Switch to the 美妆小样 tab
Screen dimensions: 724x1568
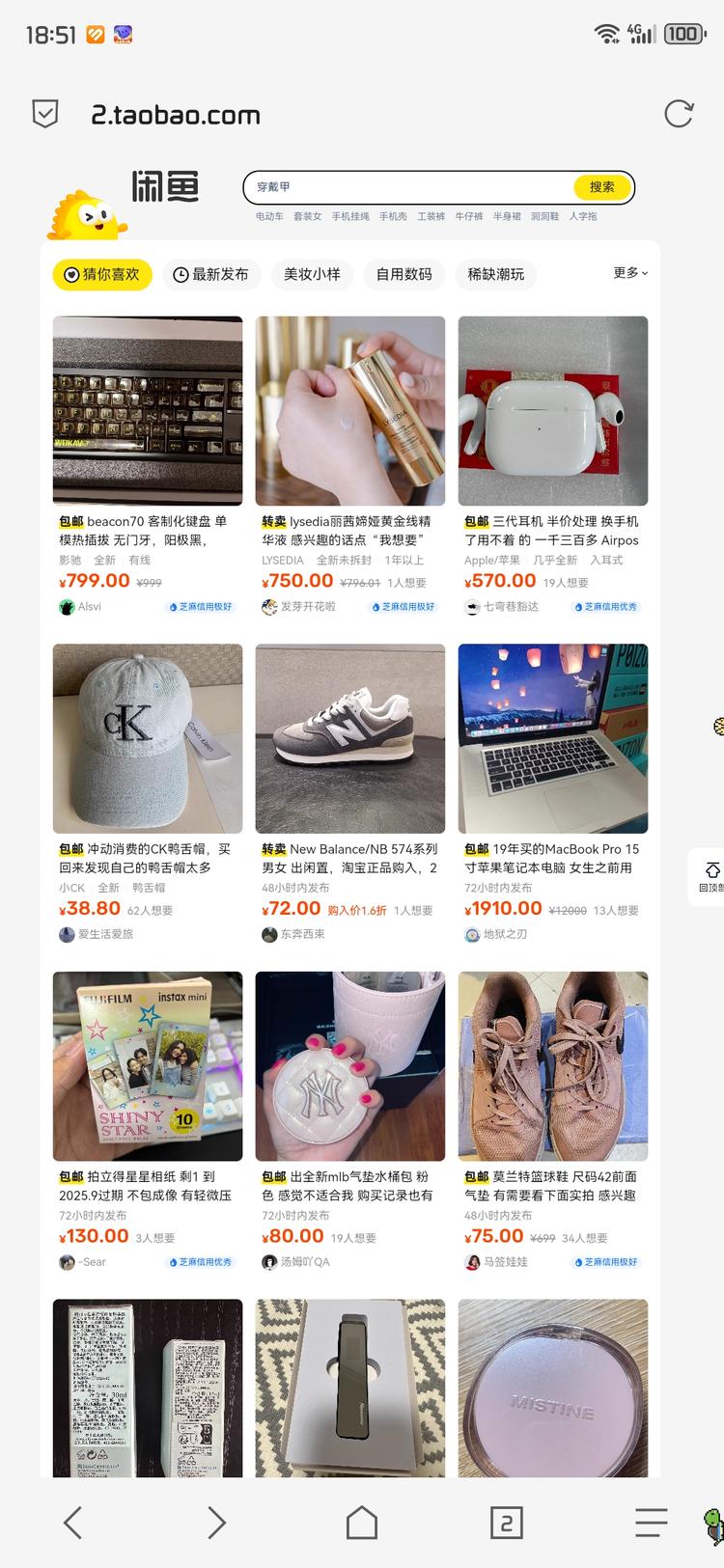312,274
